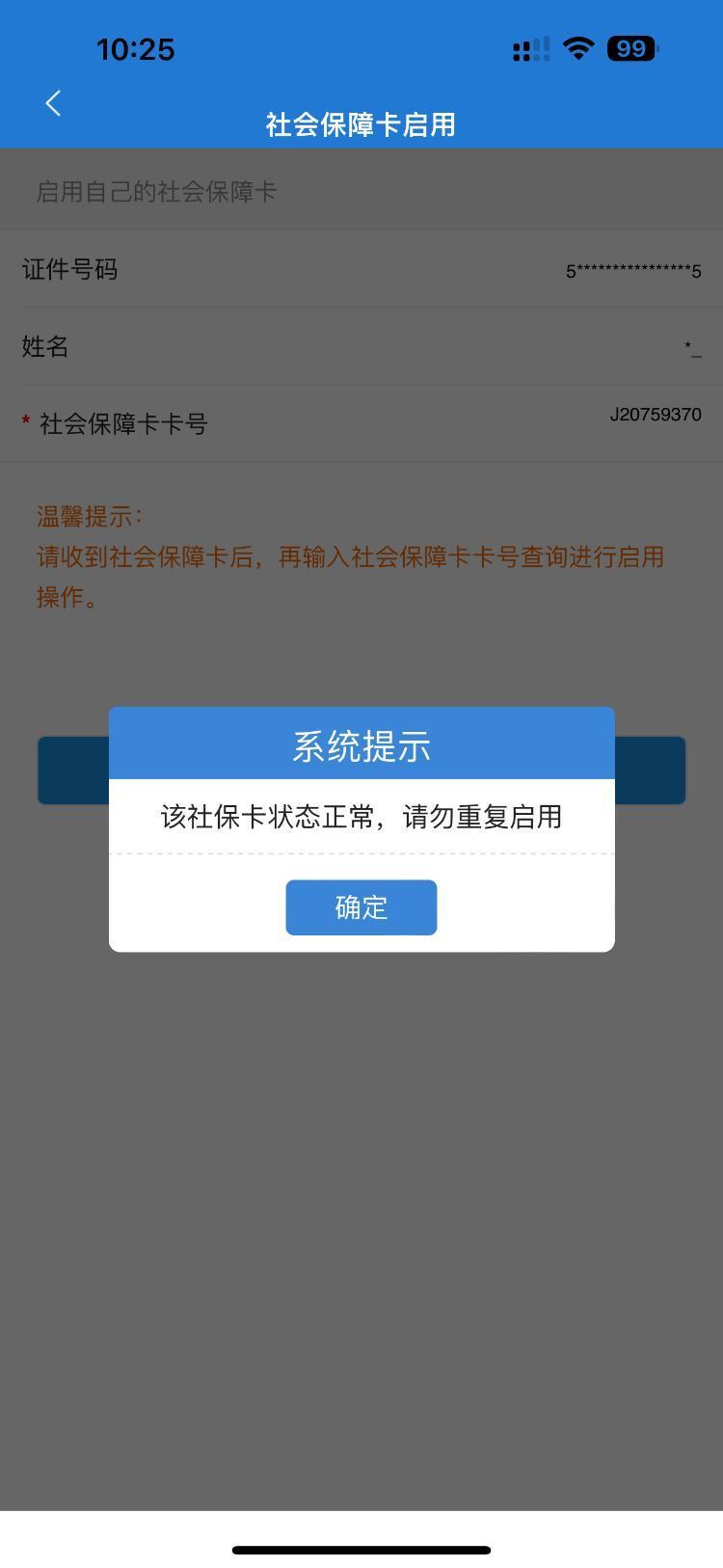Go back using the header arrow

53,103
